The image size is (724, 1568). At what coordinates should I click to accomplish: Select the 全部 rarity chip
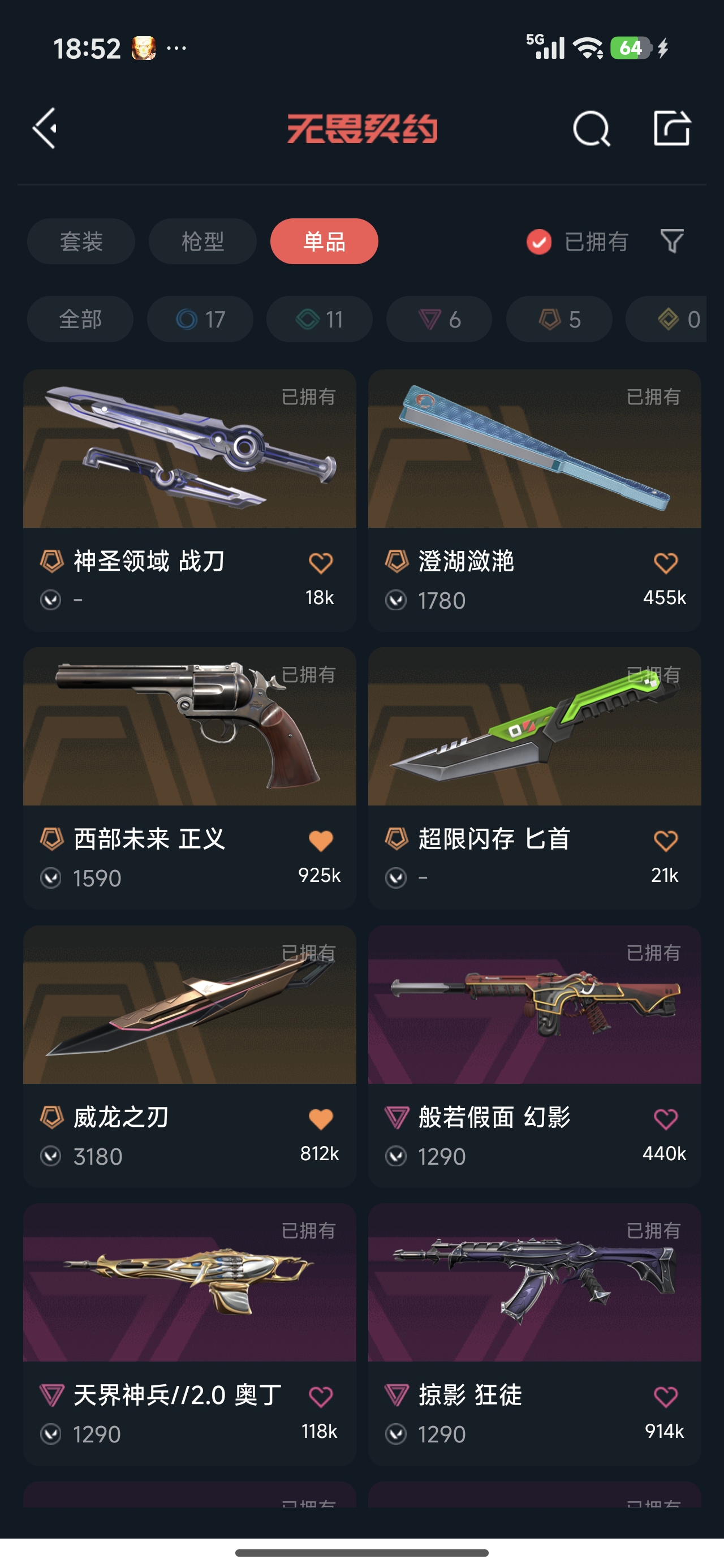coord(80,319)
